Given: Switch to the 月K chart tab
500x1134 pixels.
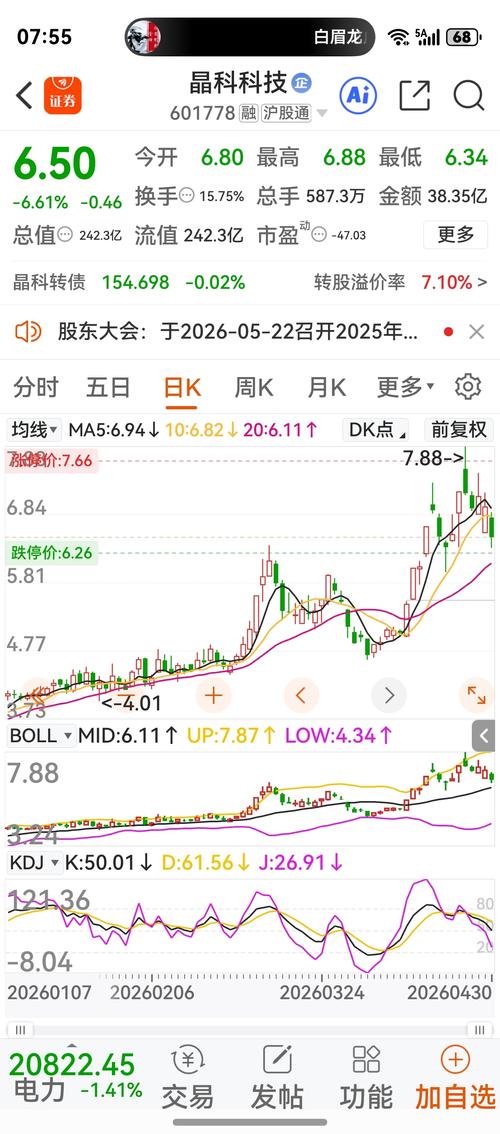Looking at the screenshot, I should pos(326,388).
